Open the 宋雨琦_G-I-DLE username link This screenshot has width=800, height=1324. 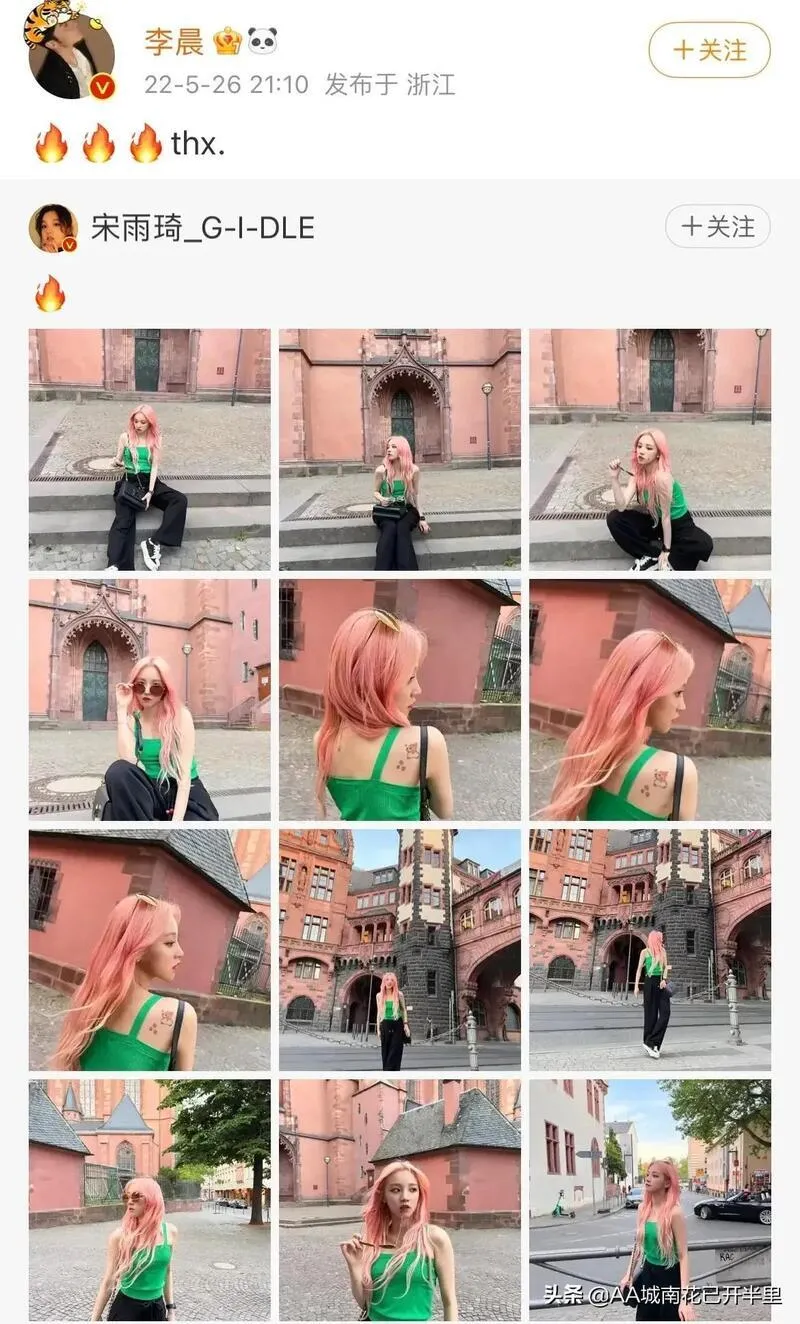tap(202, 228)
